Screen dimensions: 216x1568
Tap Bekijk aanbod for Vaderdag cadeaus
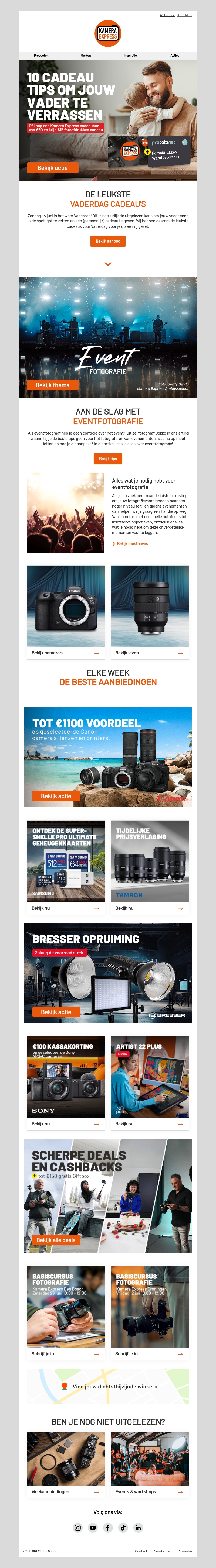[108, 241]
